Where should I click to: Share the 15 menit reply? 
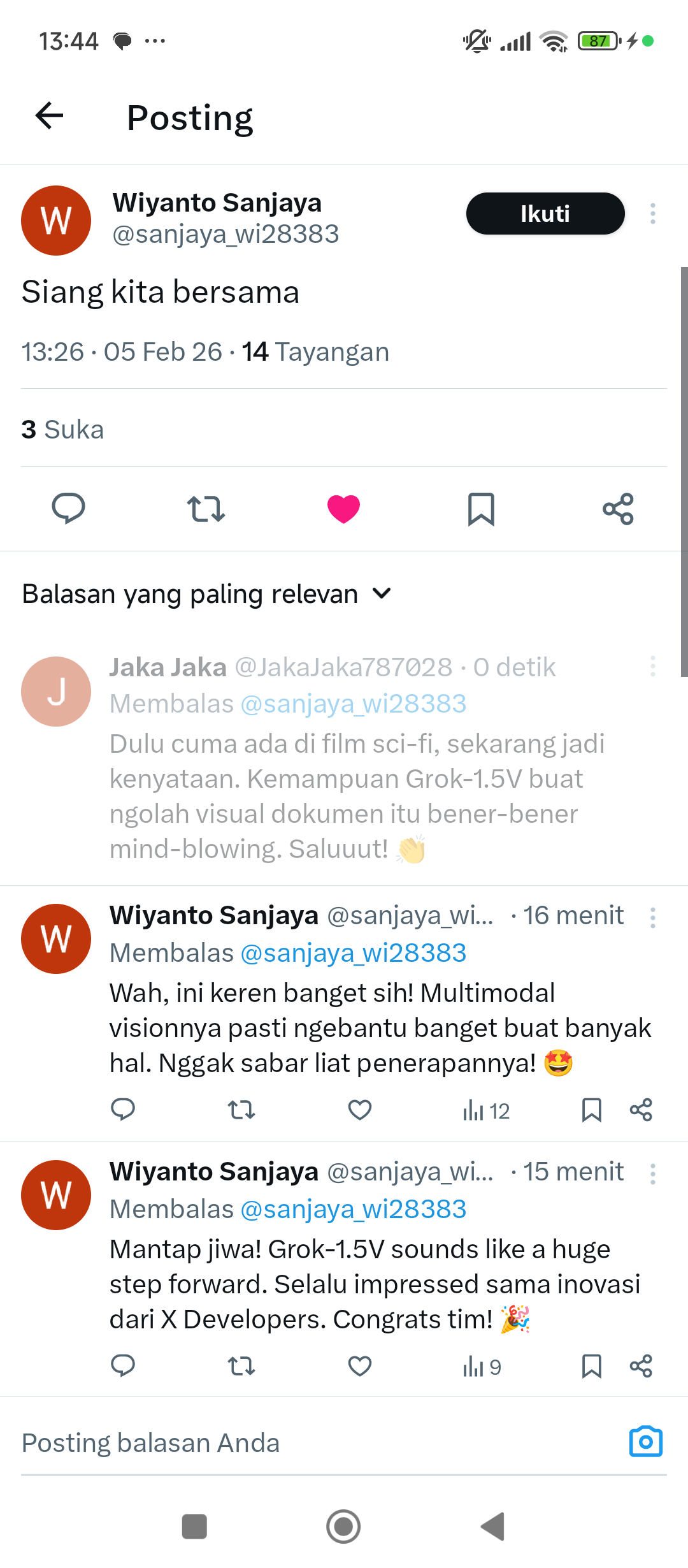[641, 1367]
